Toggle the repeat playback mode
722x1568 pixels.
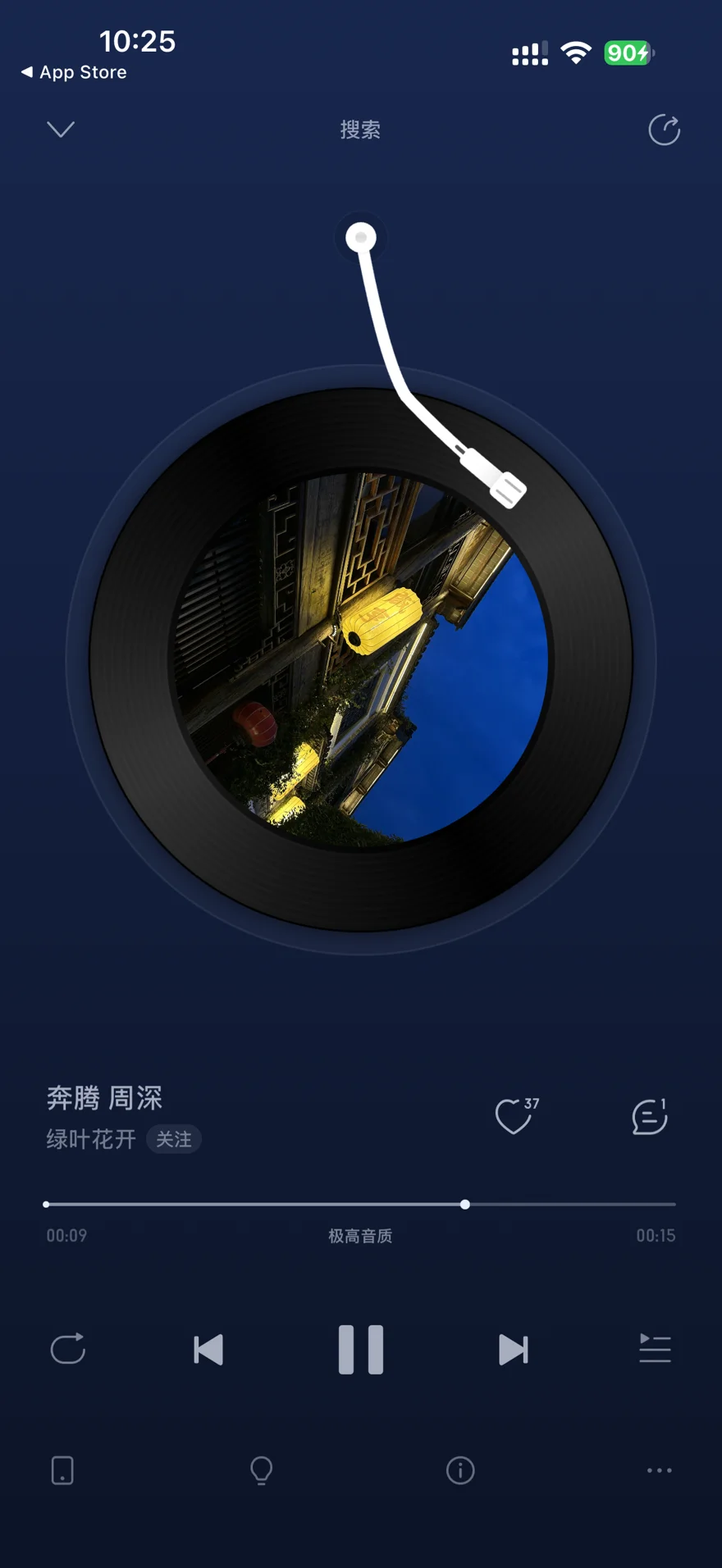pos(68,1349)
